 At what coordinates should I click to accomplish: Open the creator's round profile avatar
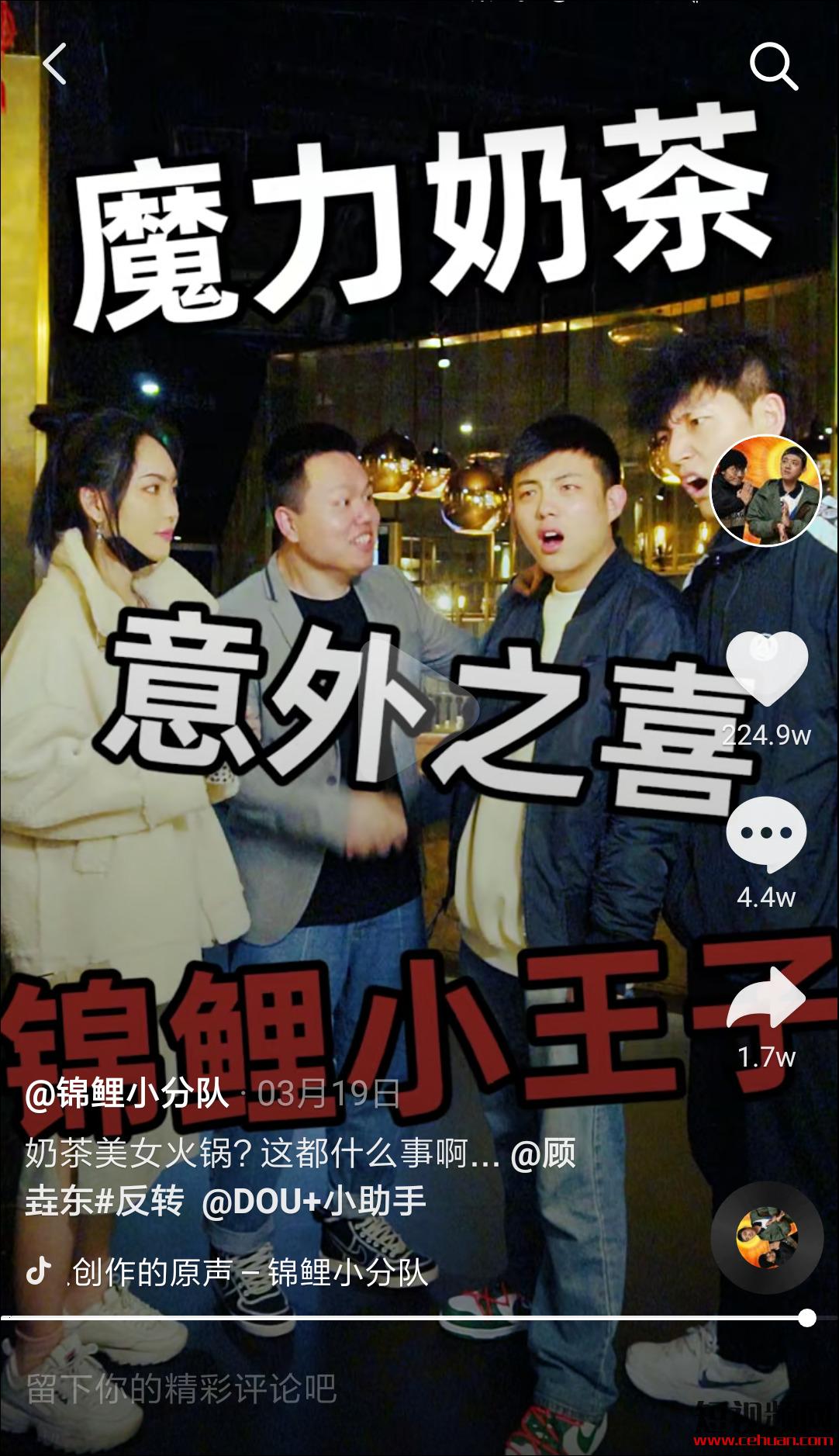click(x=766, y=492)
